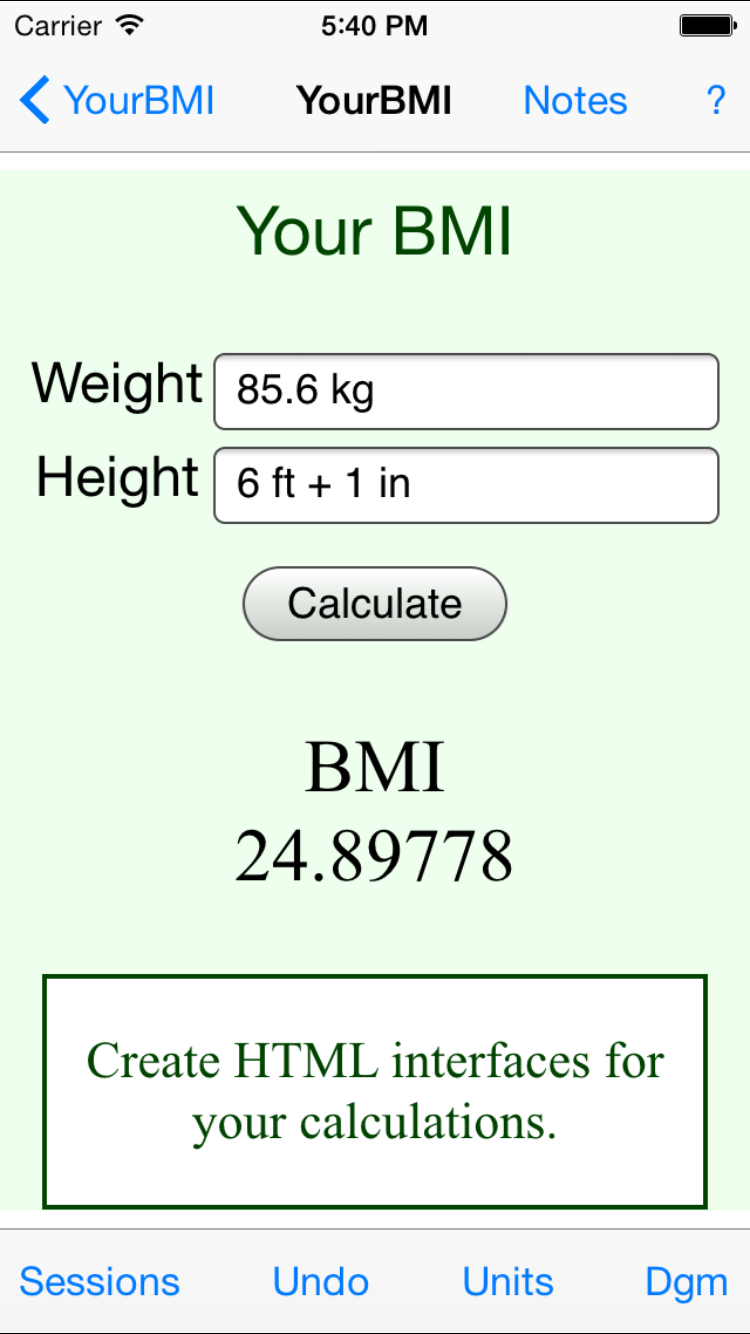Open the question mark help

[x=715, y=101]
